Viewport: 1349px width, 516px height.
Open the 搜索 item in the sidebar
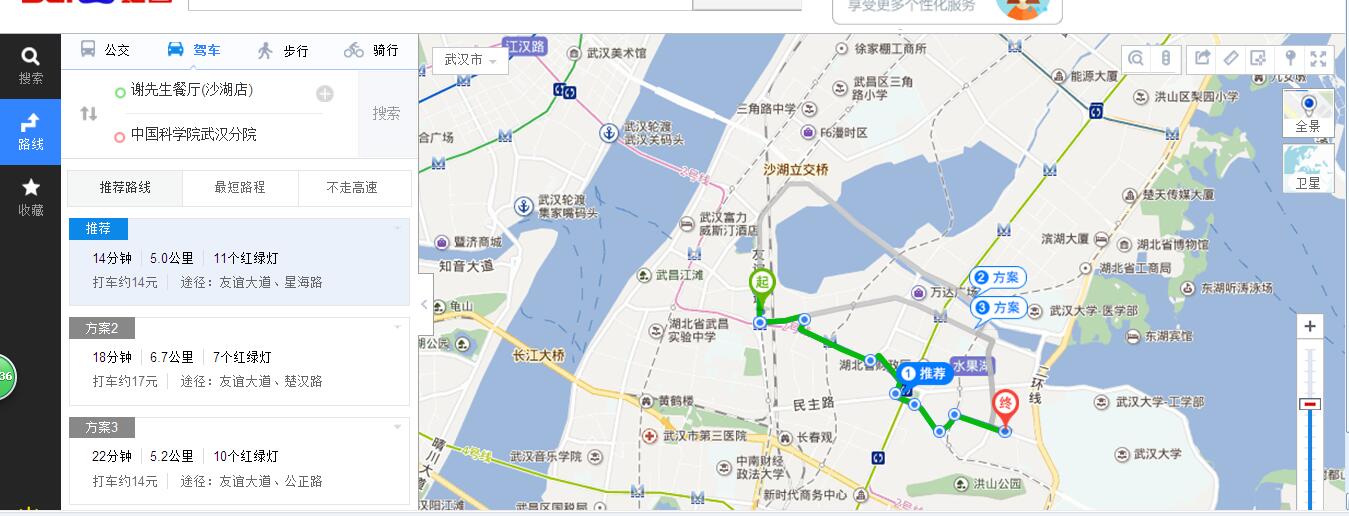pyautogui.click(x=30, y=65)
